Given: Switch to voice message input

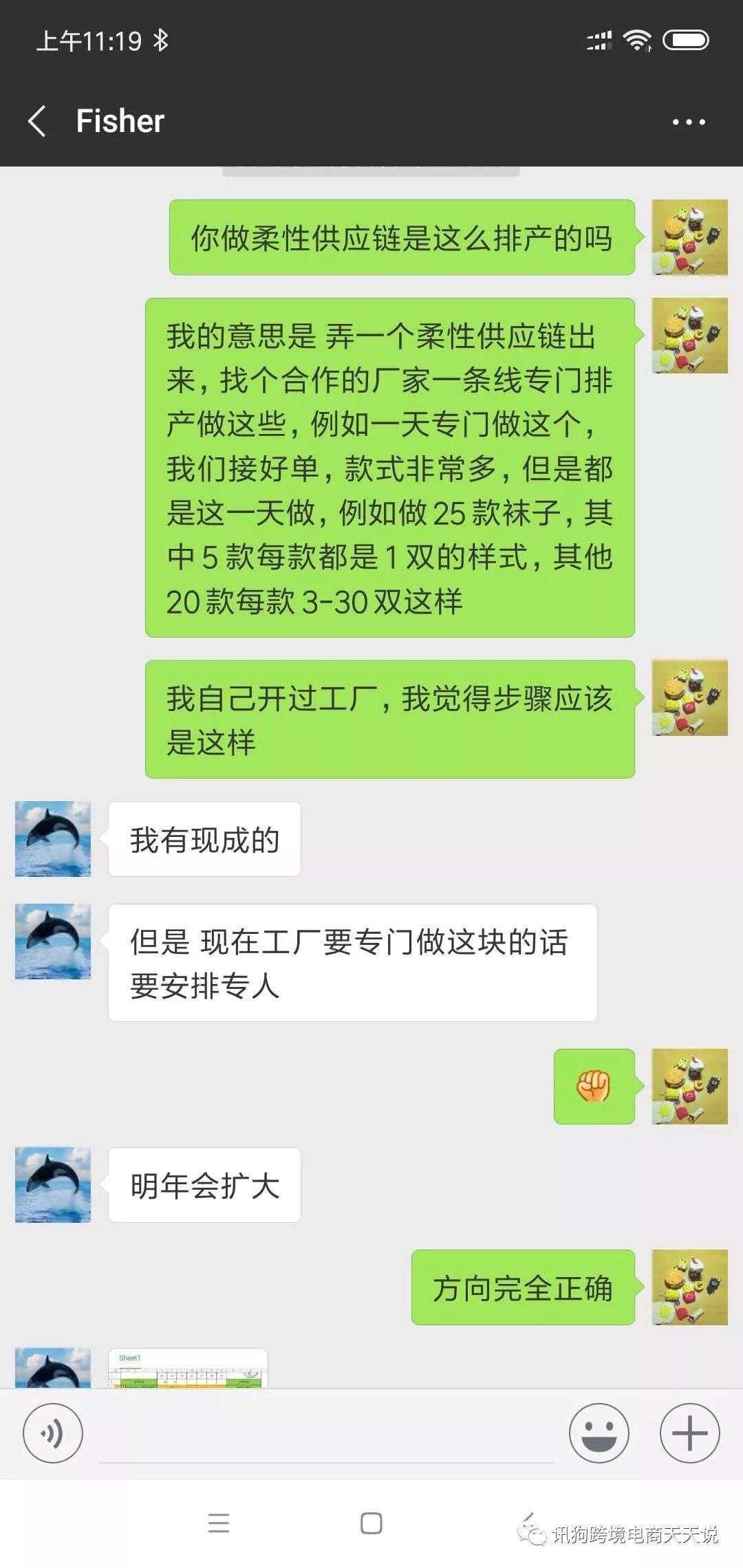Looking at the screenshot, I should pos(53,1433).
